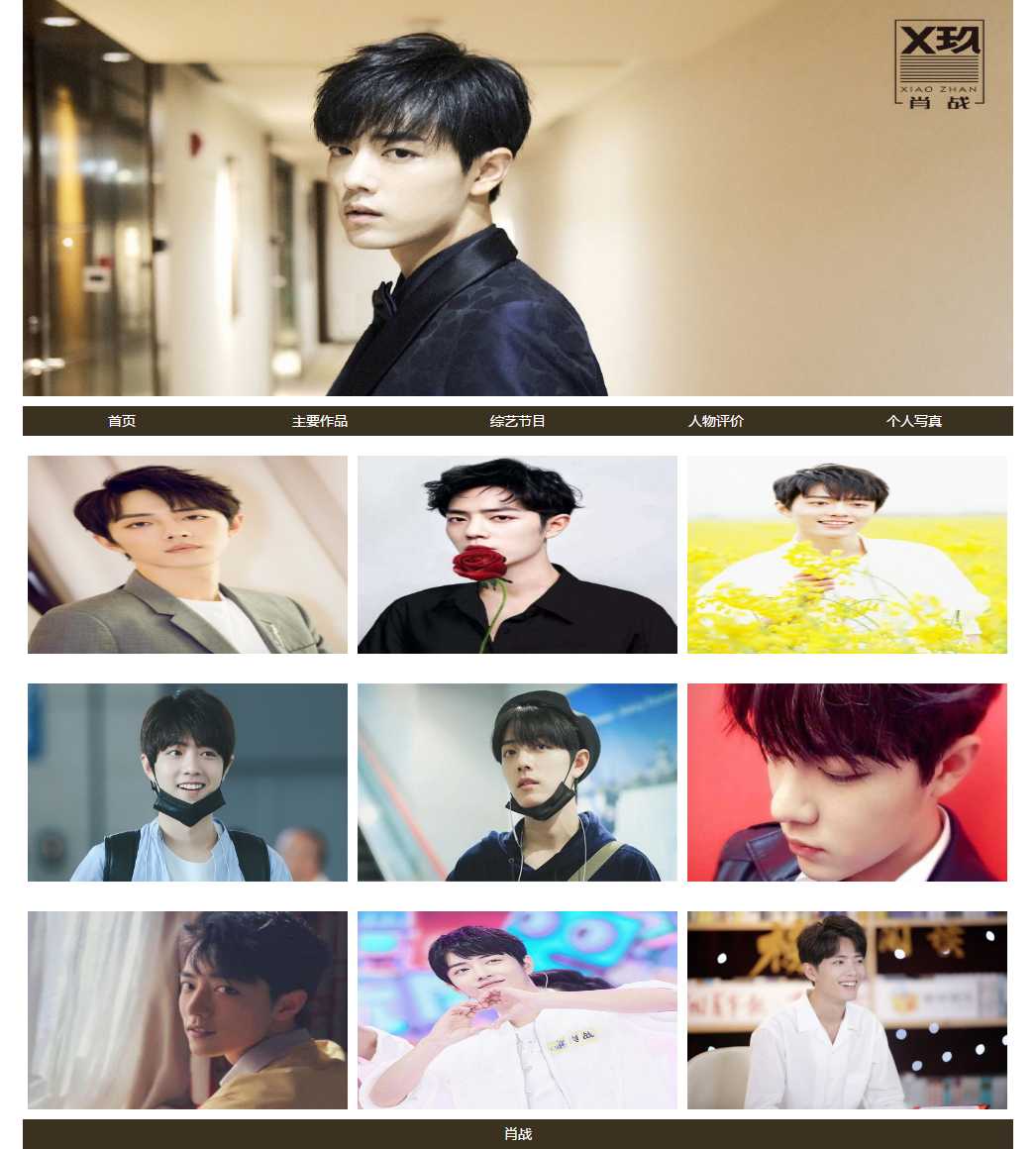Select the 人物评价 nav item
Viewport: 1036px width, 1149px height.
tap(716, 421)
